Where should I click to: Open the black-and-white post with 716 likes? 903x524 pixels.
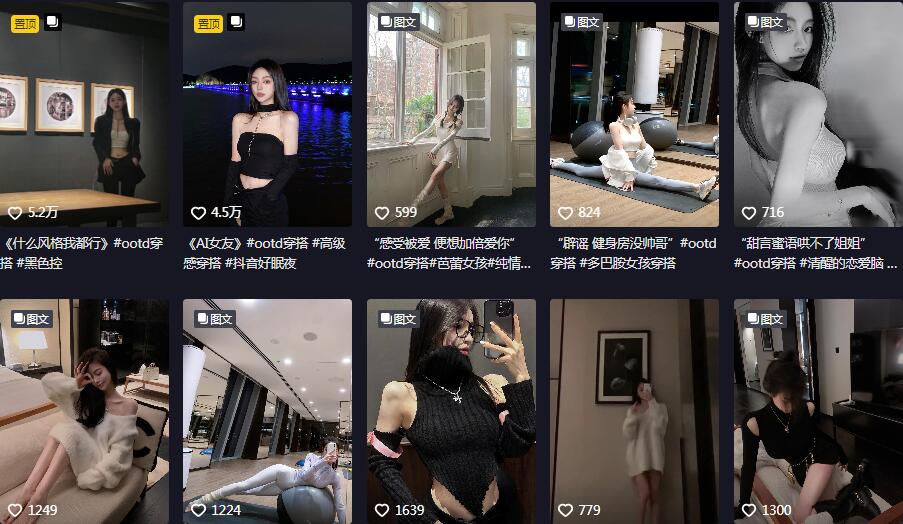818,115
